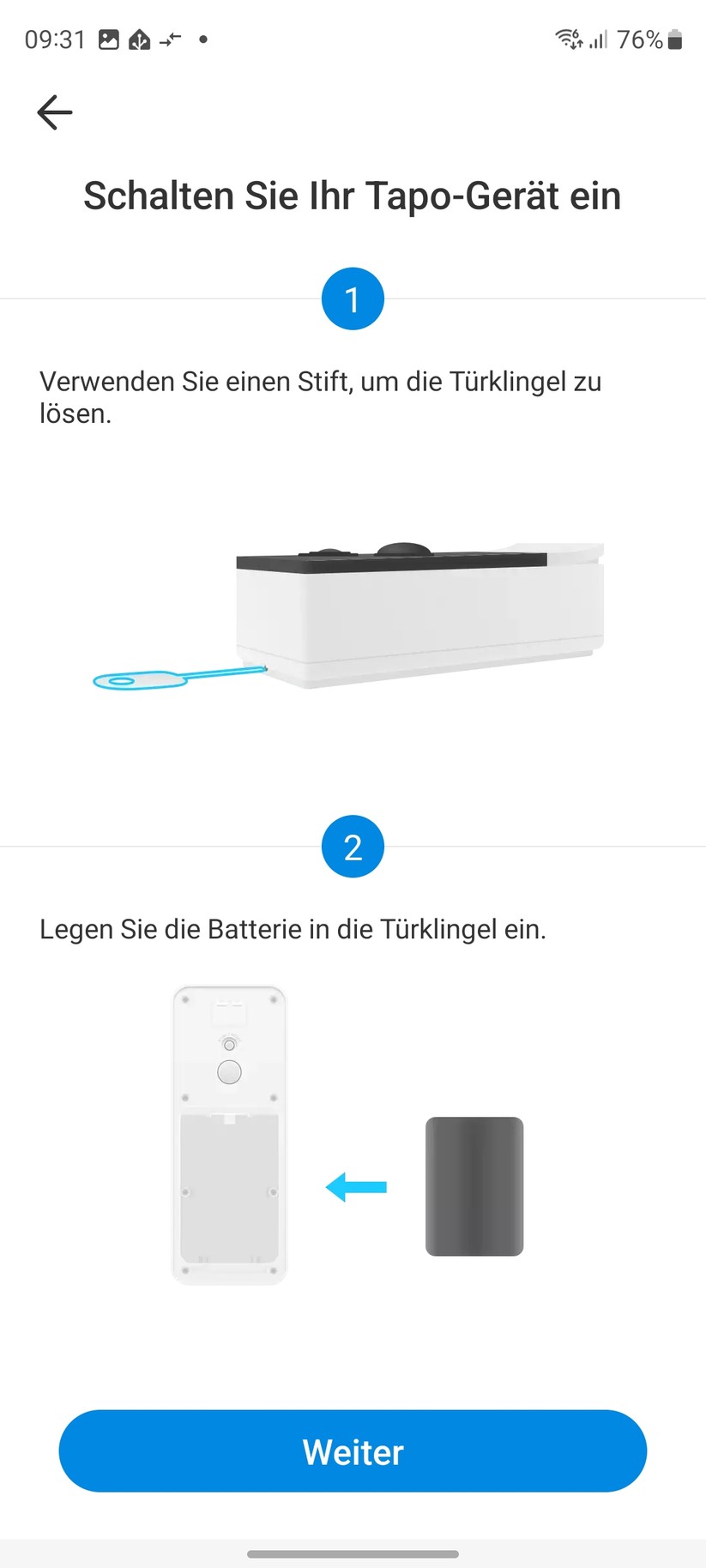Viewport: 706px width, 1568px height.
Task: Tap the Home Assistant notification icon
Action: click(x=140, y=39)
